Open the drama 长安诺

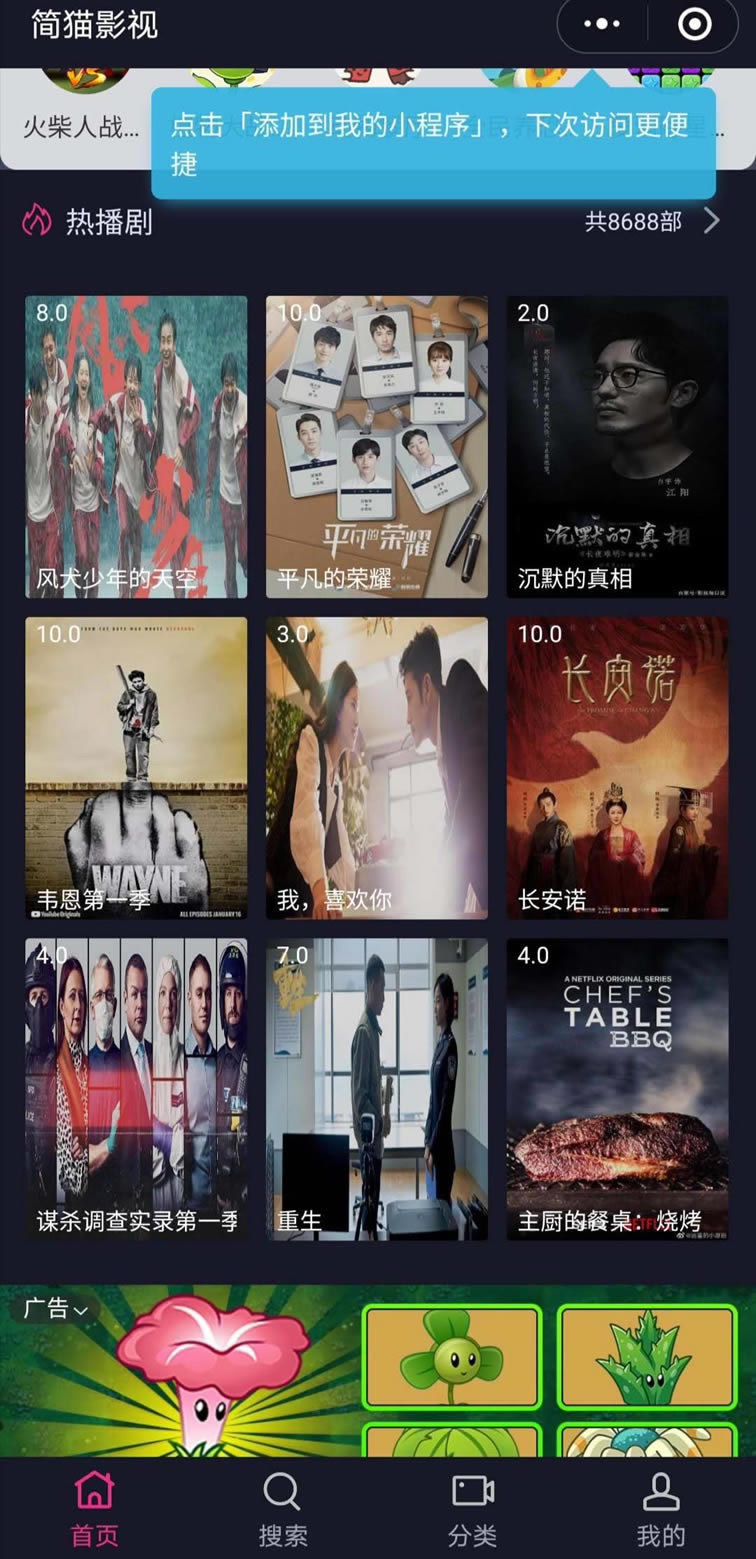pos(617,768)
